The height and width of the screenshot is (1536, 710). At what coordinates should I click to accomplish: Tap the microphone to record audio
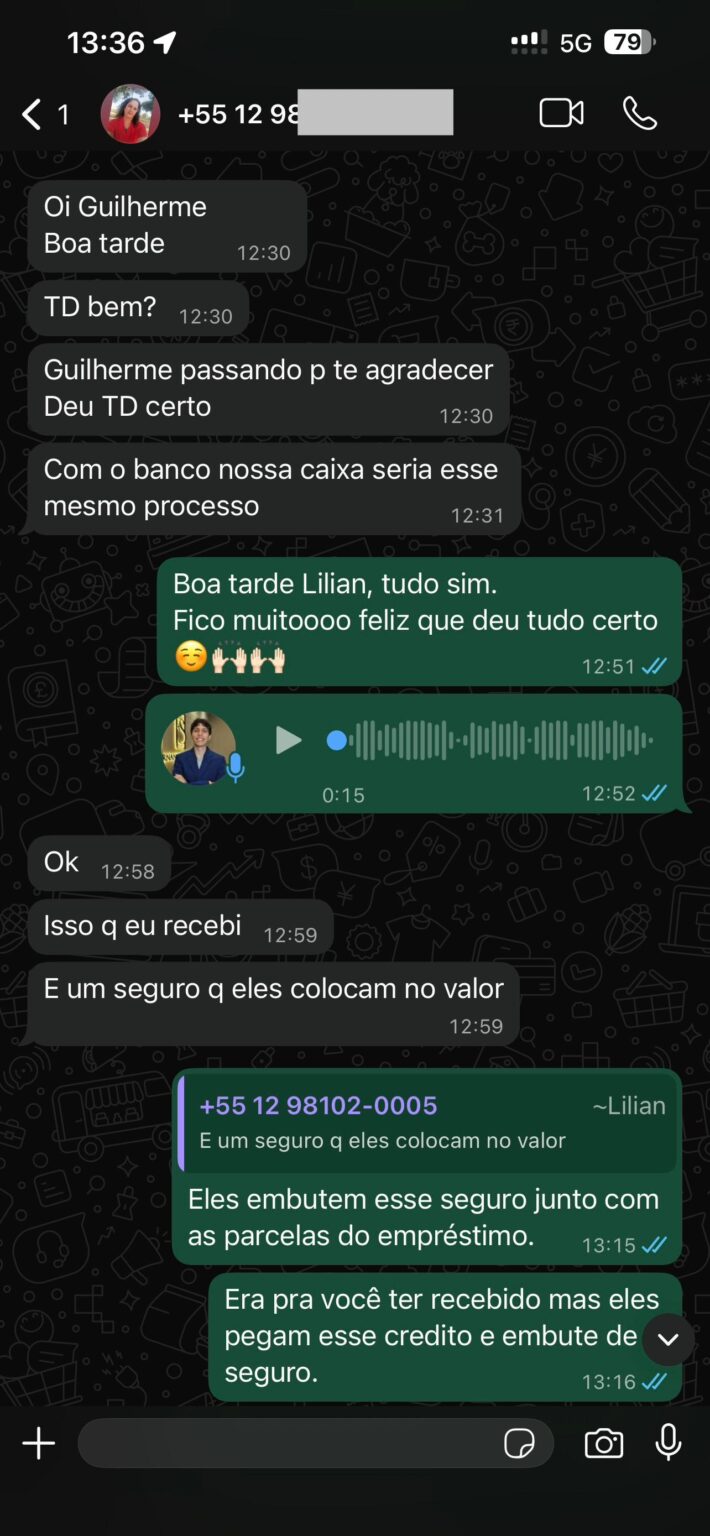[x=668, y=1443]
